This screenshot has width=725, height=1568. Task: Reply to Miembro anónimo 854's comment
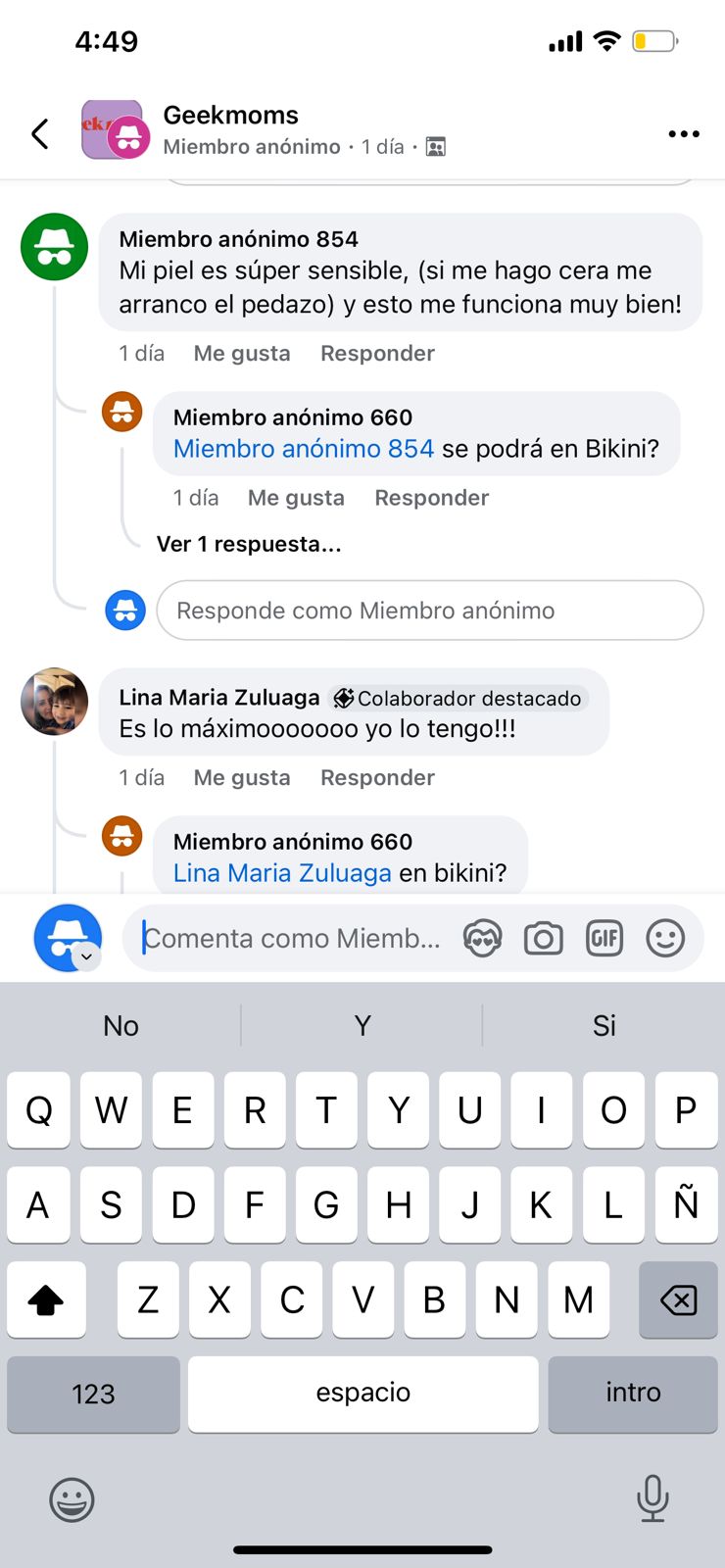coord(377,354)
